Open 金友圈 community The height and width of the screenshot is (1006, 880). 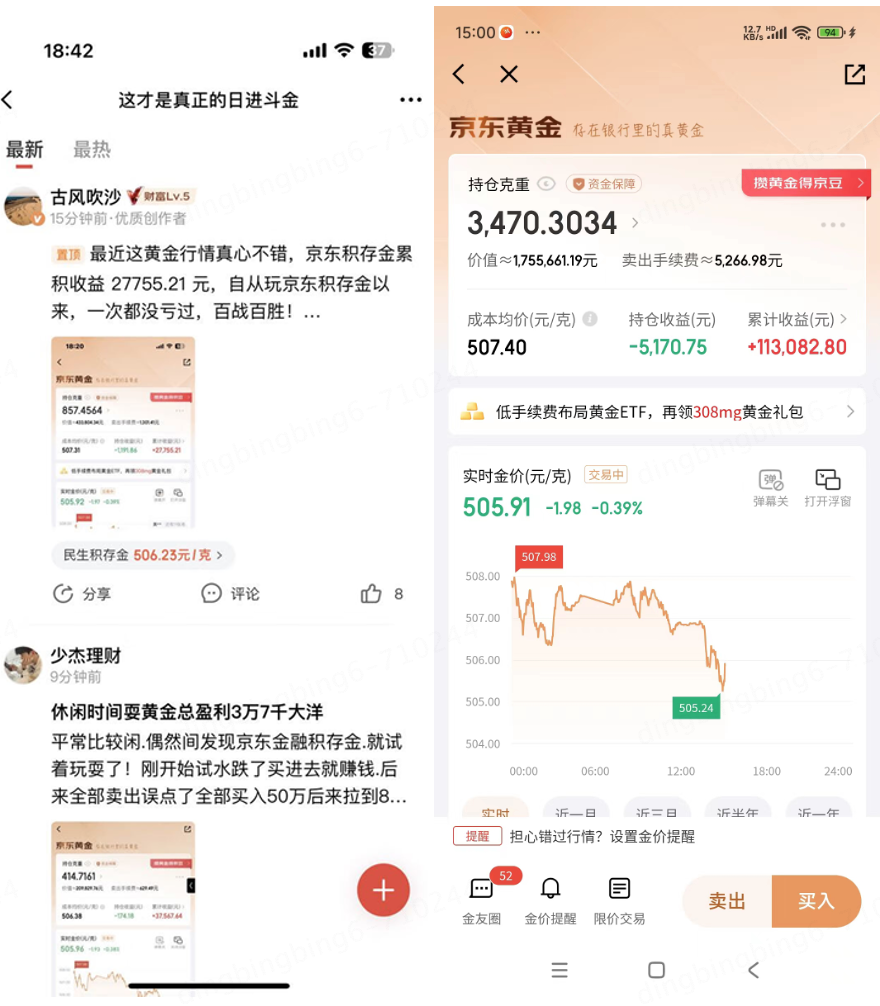click(x=482, y=900)
